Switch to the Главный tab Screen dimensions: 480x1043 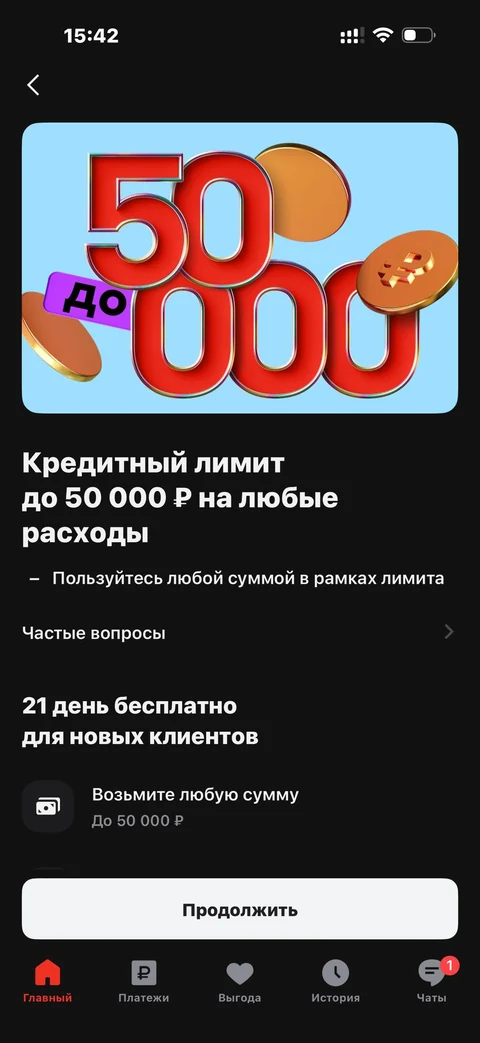(x=48, y=982)
